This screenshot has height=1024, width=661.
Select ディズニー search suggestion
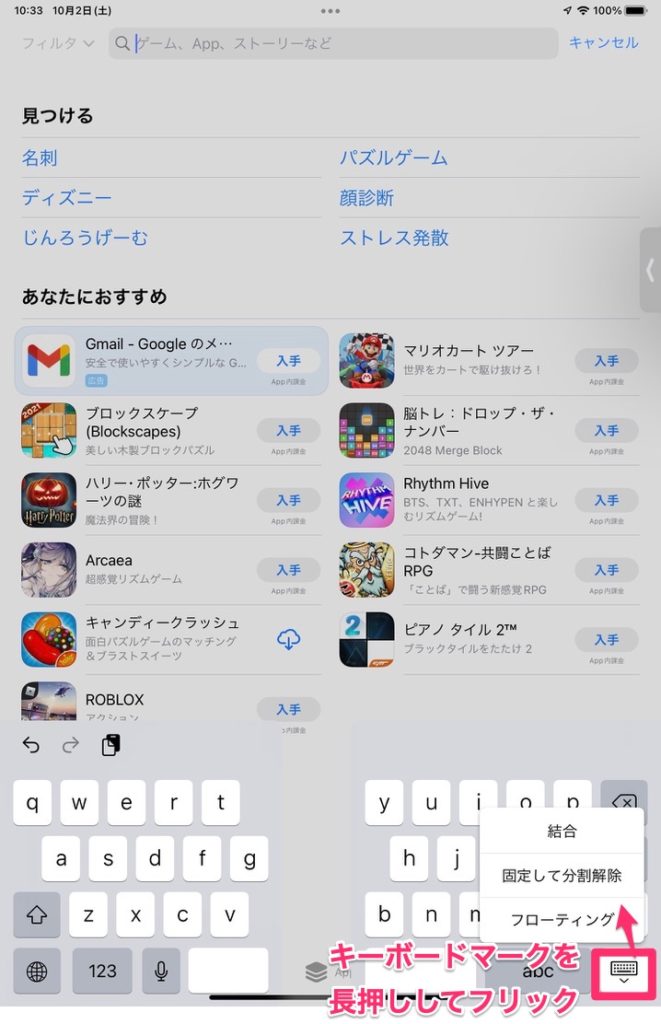coord(67,198)
